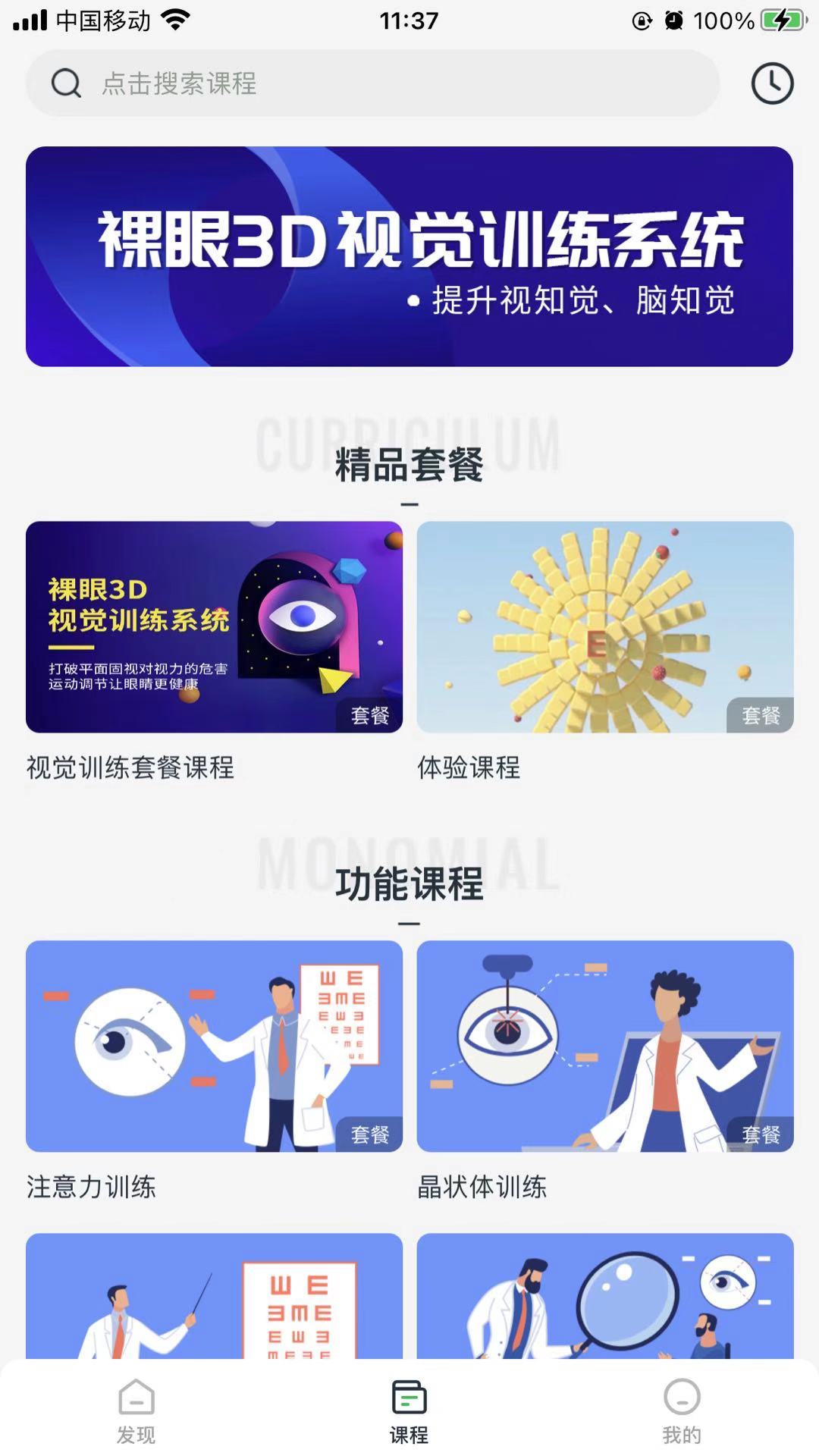Switch to the 课程 tab
This screenshot has width=819, height=1456.
click(x=409, y=1411)
